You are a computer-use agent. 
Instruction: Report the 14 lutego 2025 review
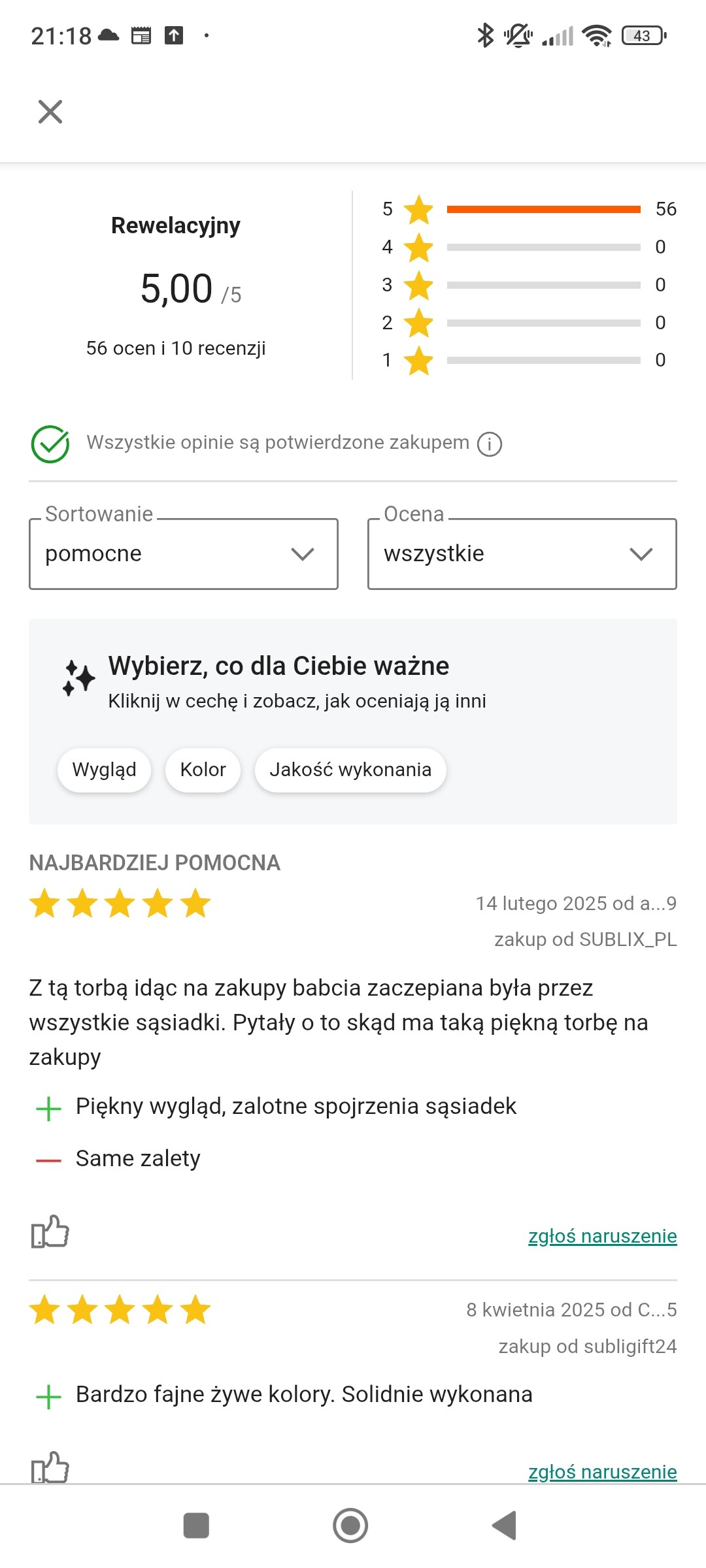click(x=602, y=1236)
